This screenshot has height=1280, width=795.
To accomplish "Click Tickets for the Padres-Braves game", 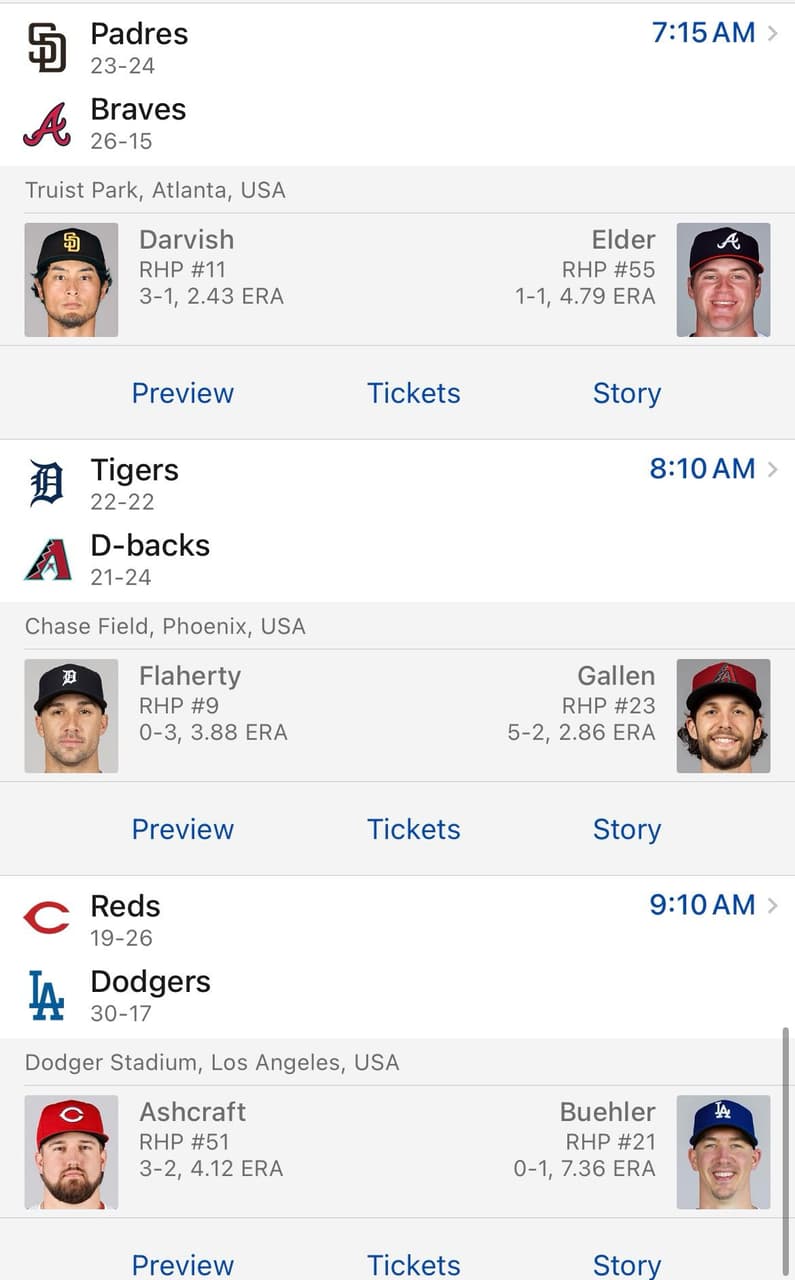I will (414, 393).
